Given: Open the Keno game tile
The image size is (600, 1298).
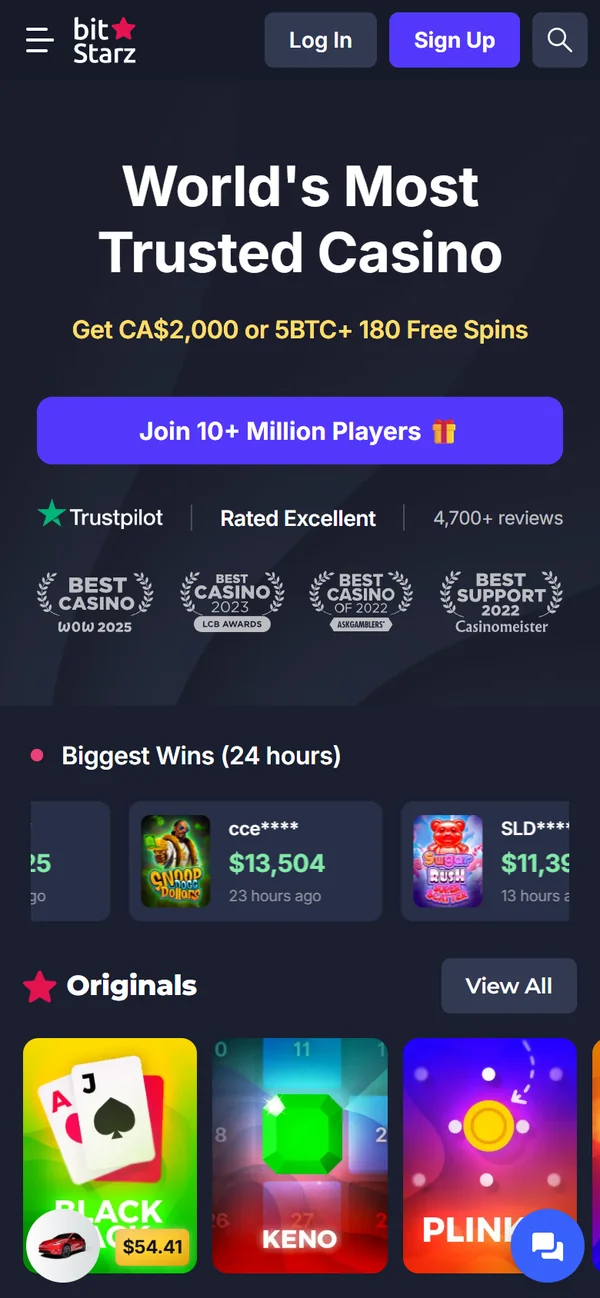Looking at the screenshot, I should [x=300, y=1155].
